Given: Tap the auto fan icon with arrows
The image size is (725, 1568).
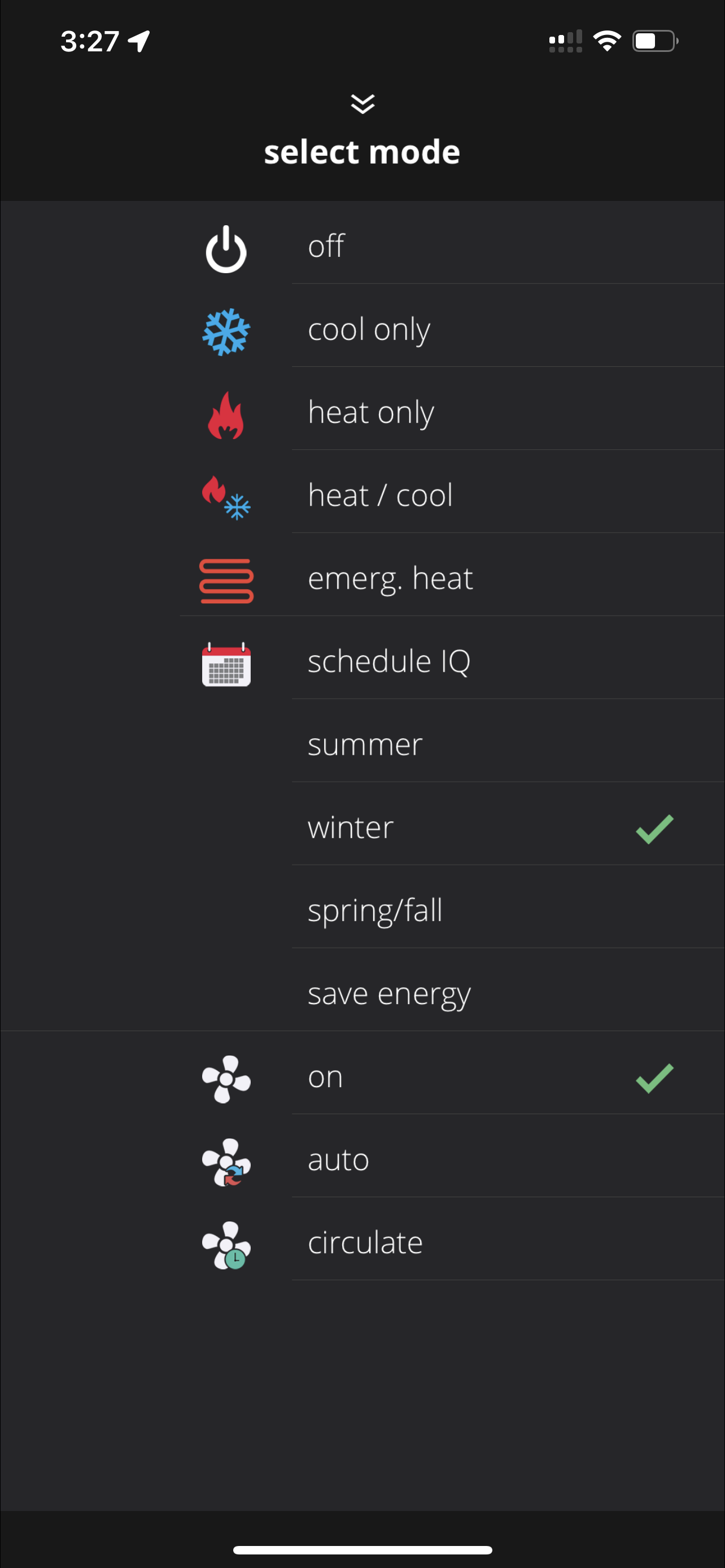Looking at the screenshot, I should [225, 1161].
